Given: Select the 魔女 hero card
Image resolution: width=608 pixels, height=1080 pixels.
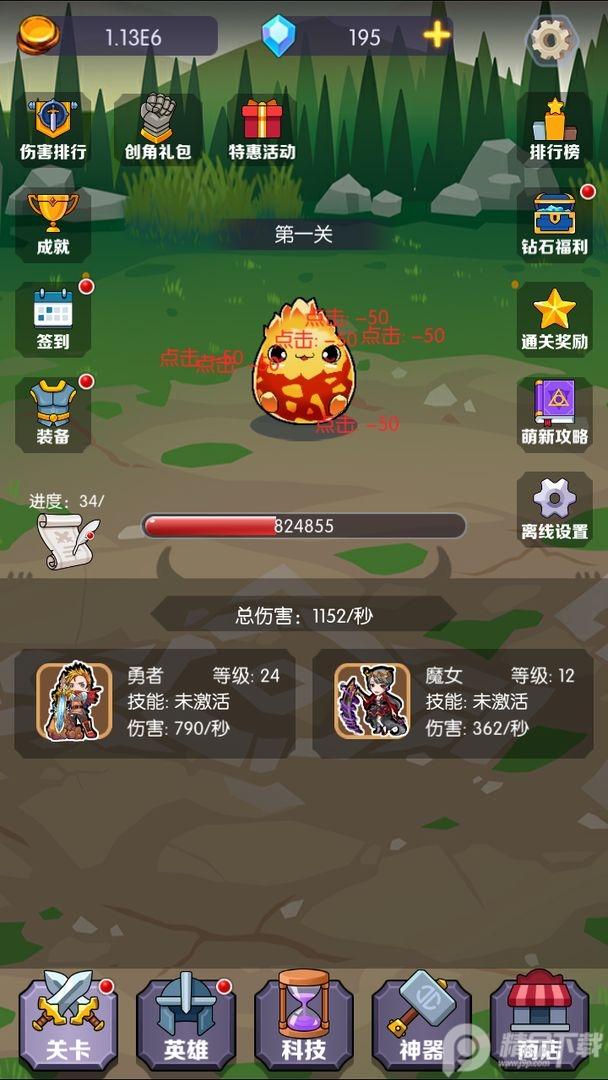Looking at the screenshot, I should 452,703.
